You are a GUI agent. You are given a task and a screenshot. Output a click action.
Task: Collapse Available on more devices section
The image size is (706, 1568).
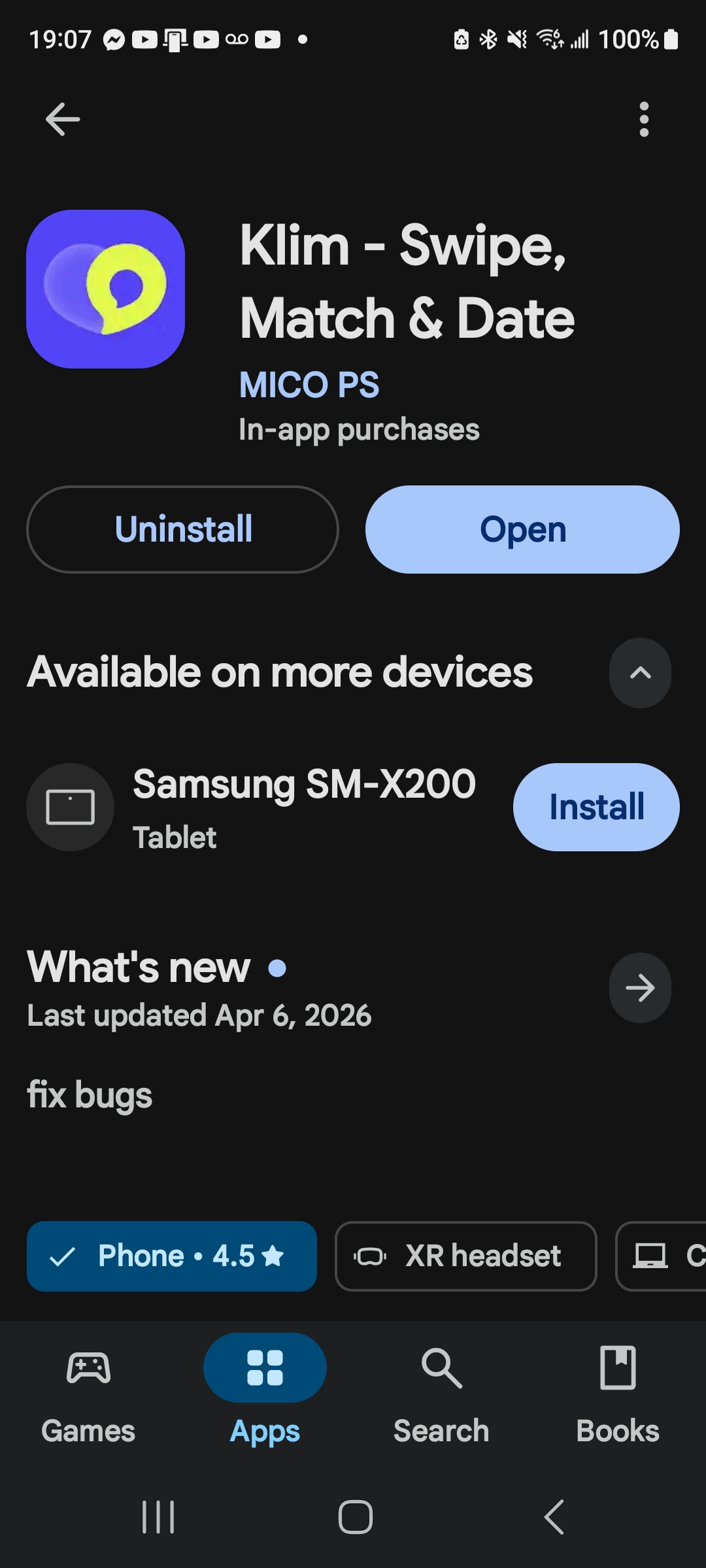[640, 673]
